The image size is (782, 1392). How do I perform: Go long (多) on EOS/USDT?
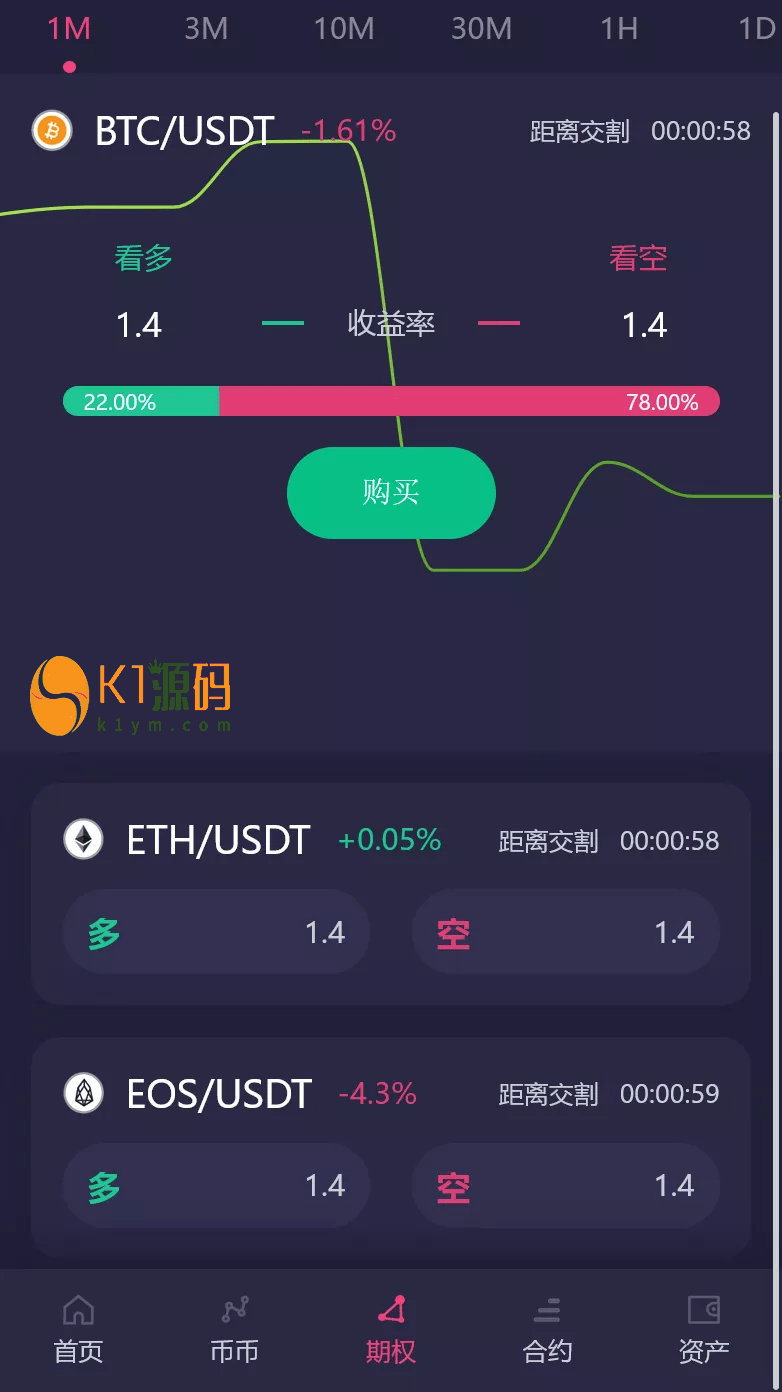[216, 1186]
